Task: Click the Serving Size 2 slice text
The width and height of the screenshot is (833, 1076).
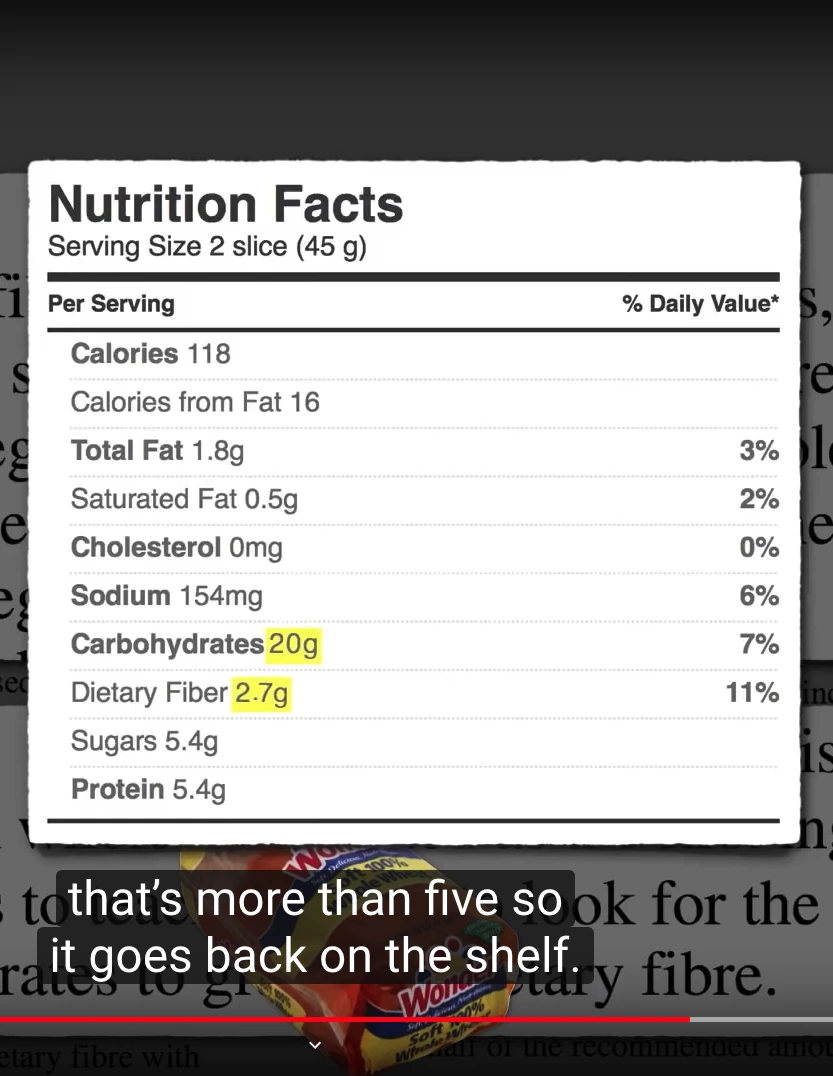Action: click(x=208, y=246)
